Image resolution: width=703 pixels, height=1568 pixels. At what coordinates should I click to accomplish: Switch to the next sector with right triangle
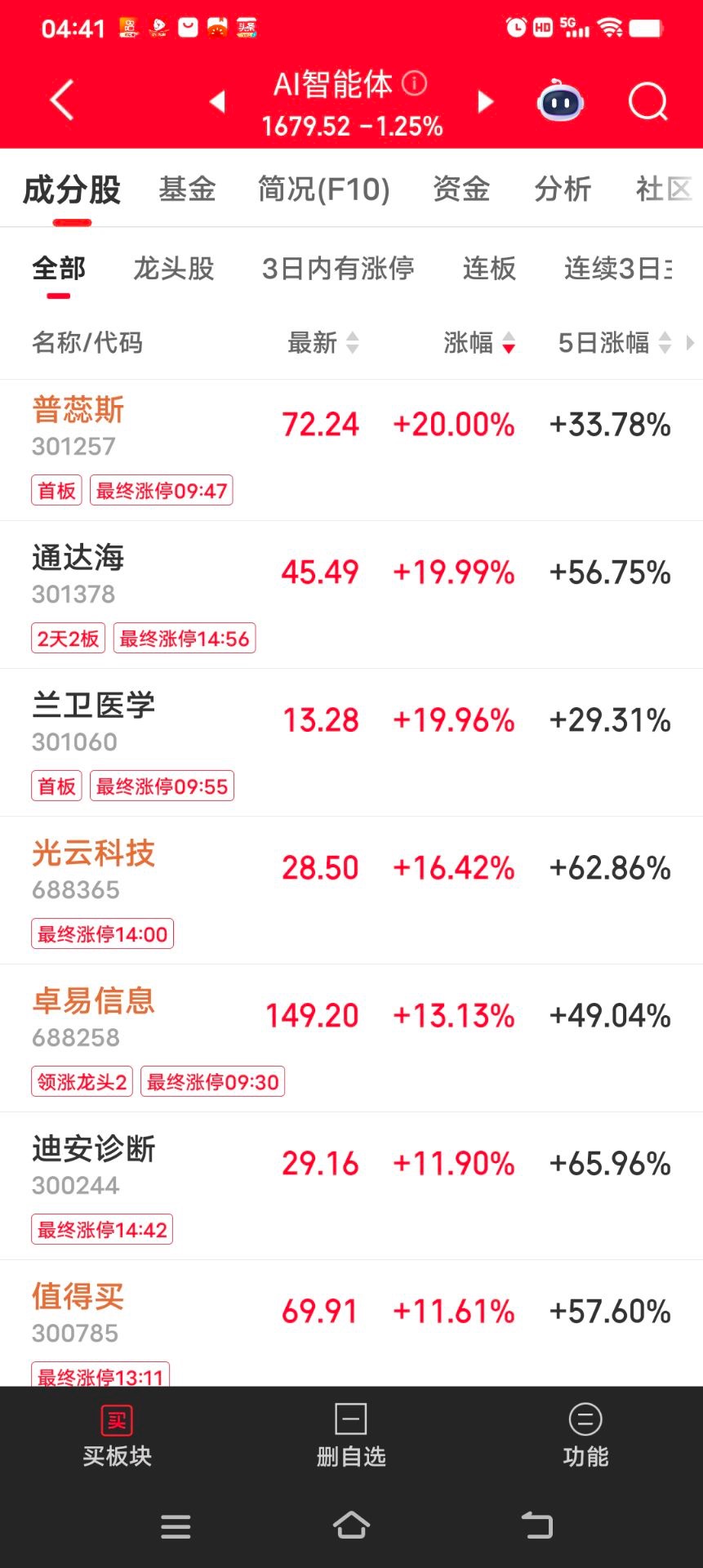coord(486,101)
